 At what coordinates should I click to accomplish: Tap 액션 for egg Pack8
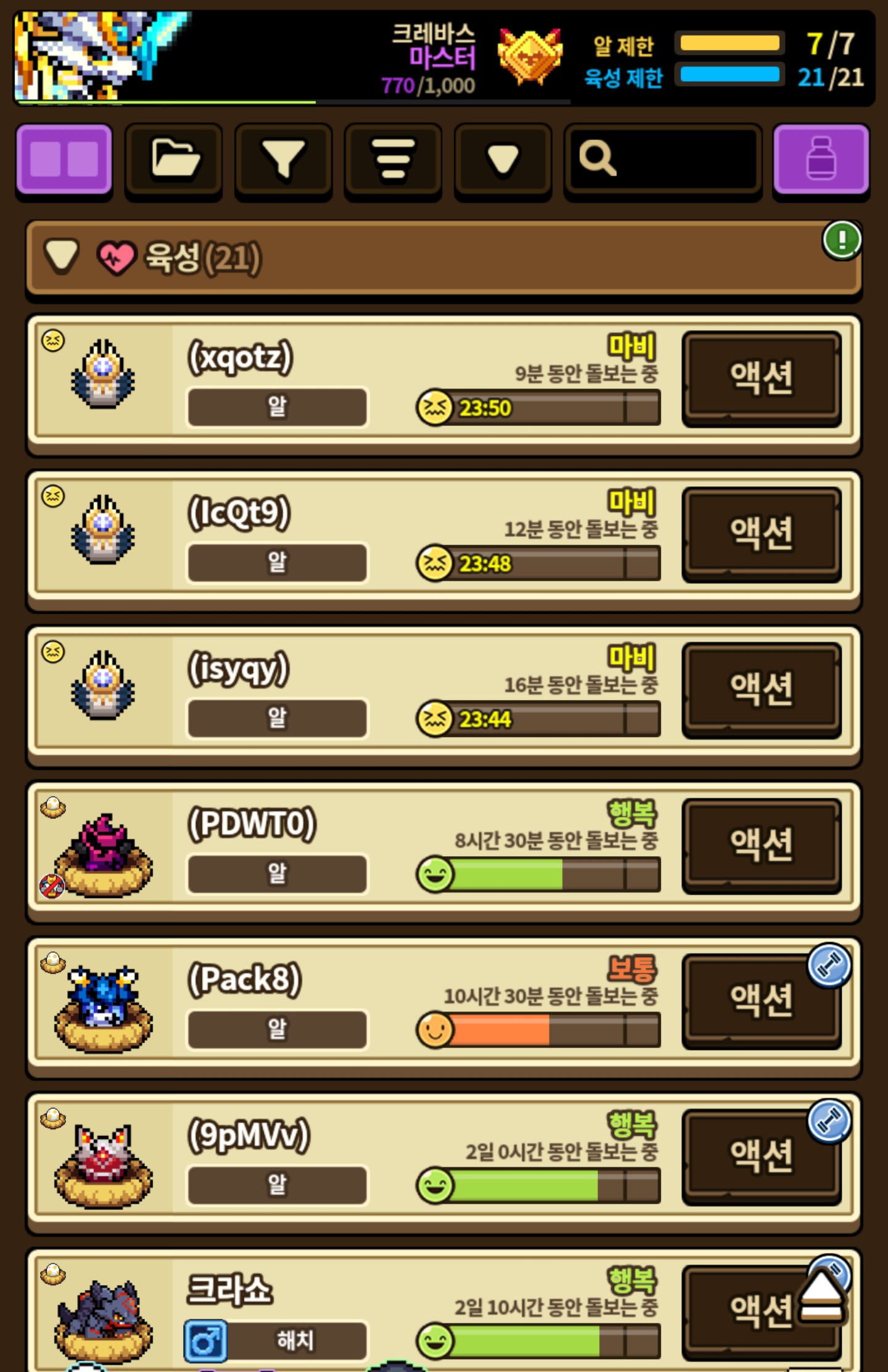click(761, 1000)
